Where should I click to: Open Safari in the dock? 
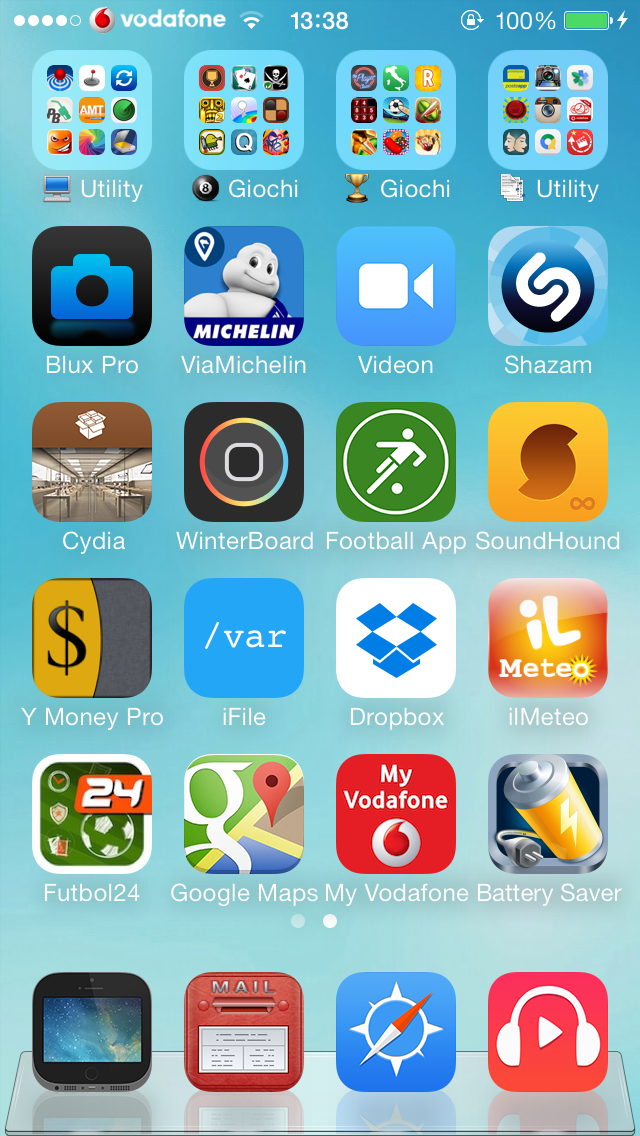coord(396,1032)
